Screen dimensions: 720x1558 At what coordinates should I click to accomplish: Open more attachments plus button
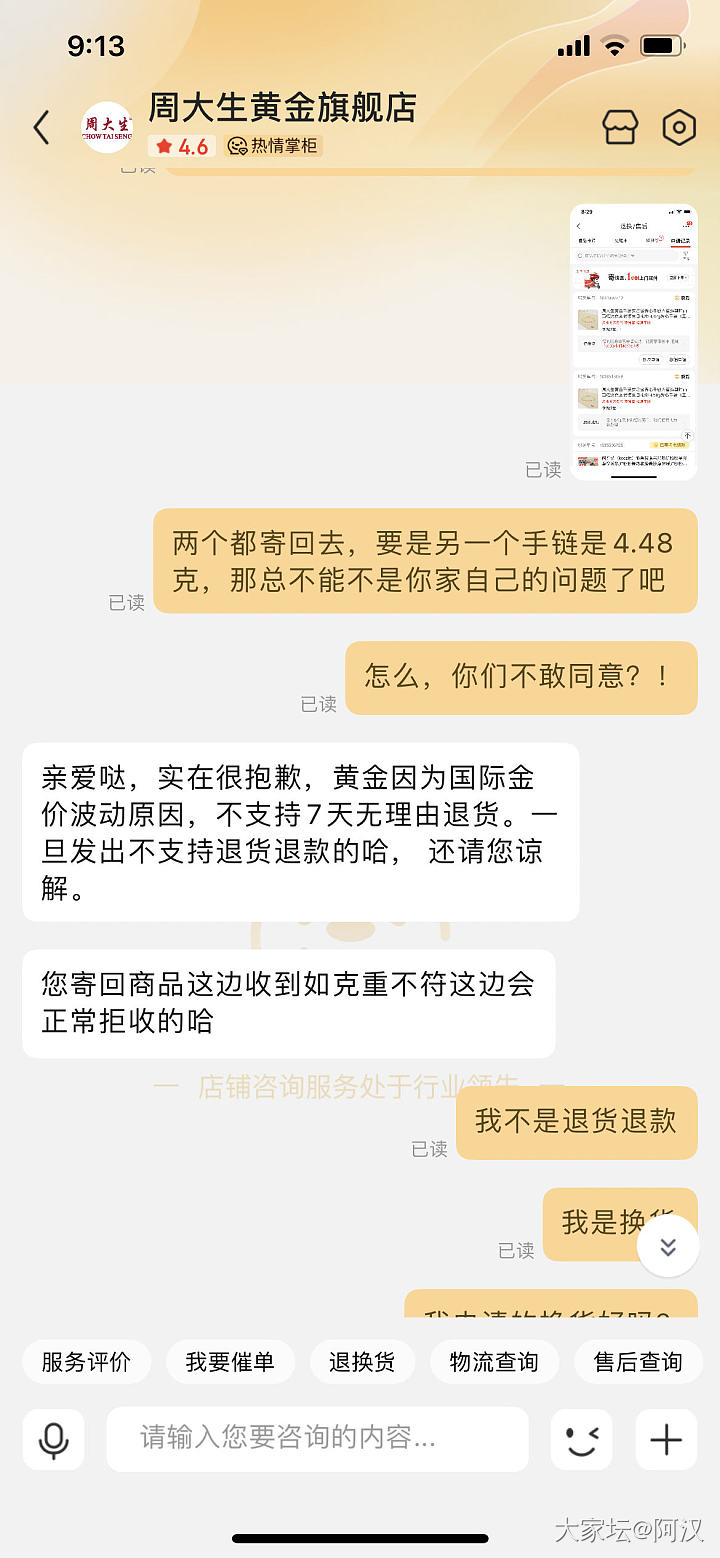click(666, 1439)
